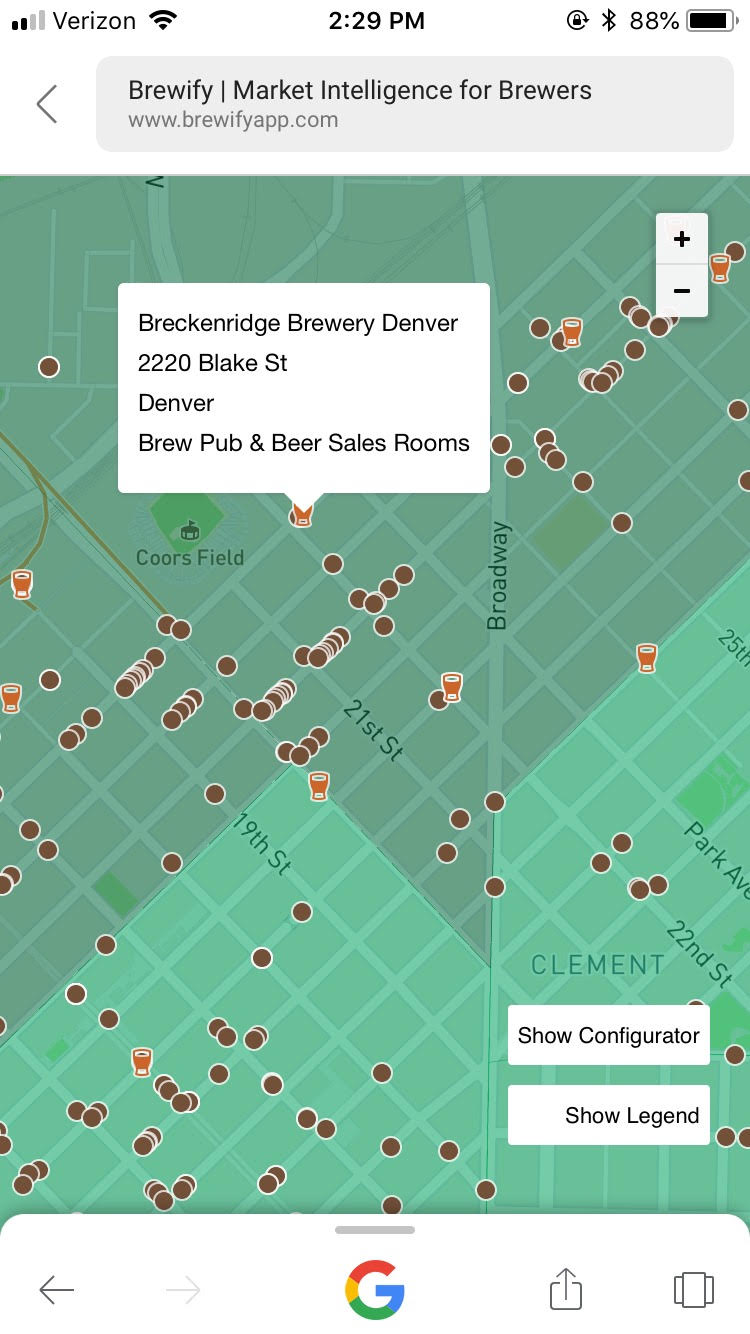
Task: Show the map legend
Action: pos(608,1115)
